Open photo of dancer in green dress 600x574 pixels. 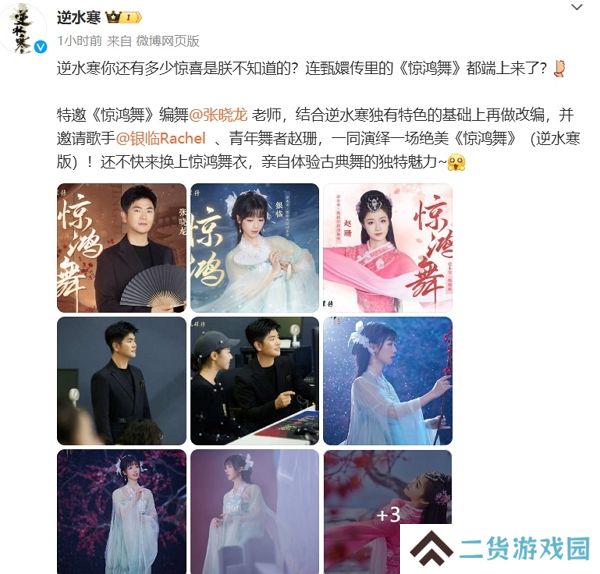121,511
